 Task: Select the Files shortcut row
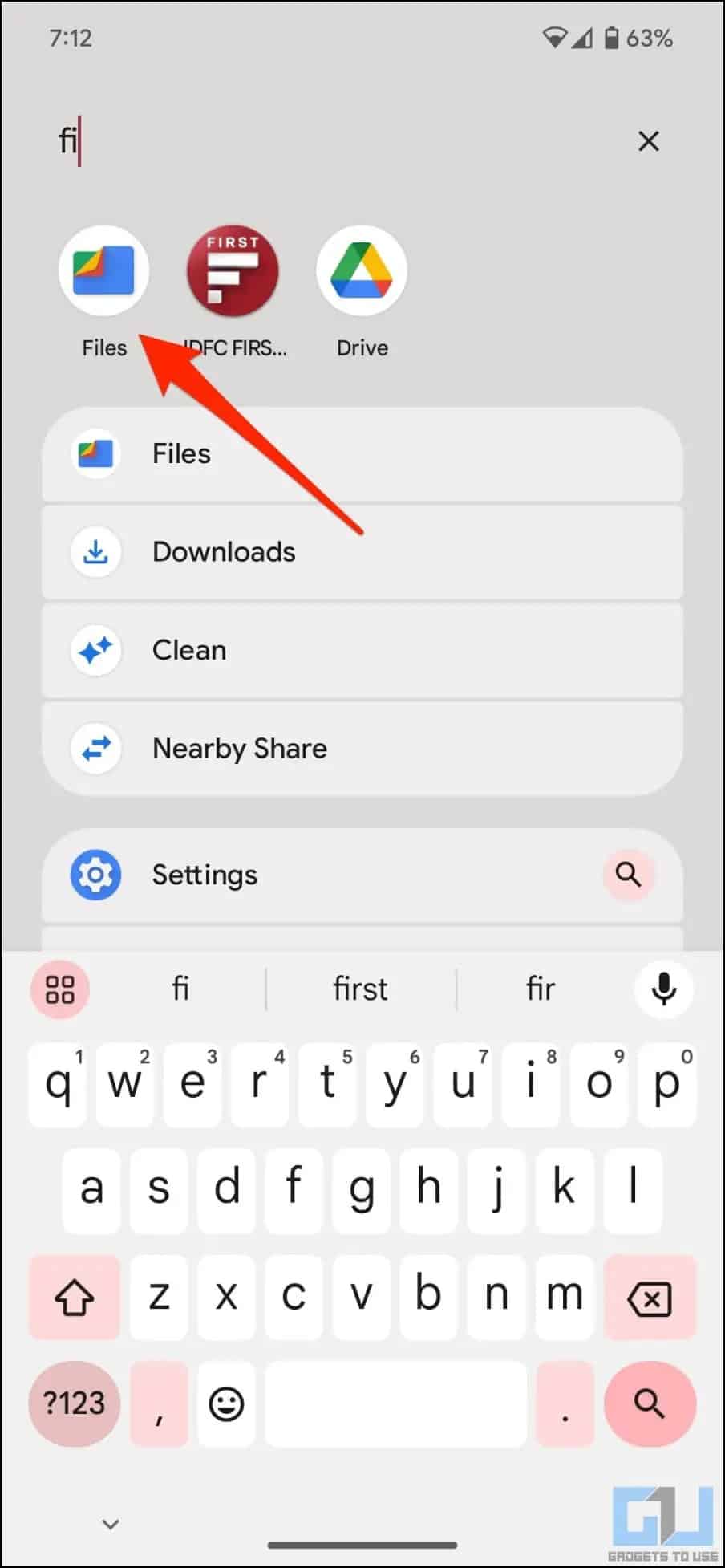pos(362,454)
